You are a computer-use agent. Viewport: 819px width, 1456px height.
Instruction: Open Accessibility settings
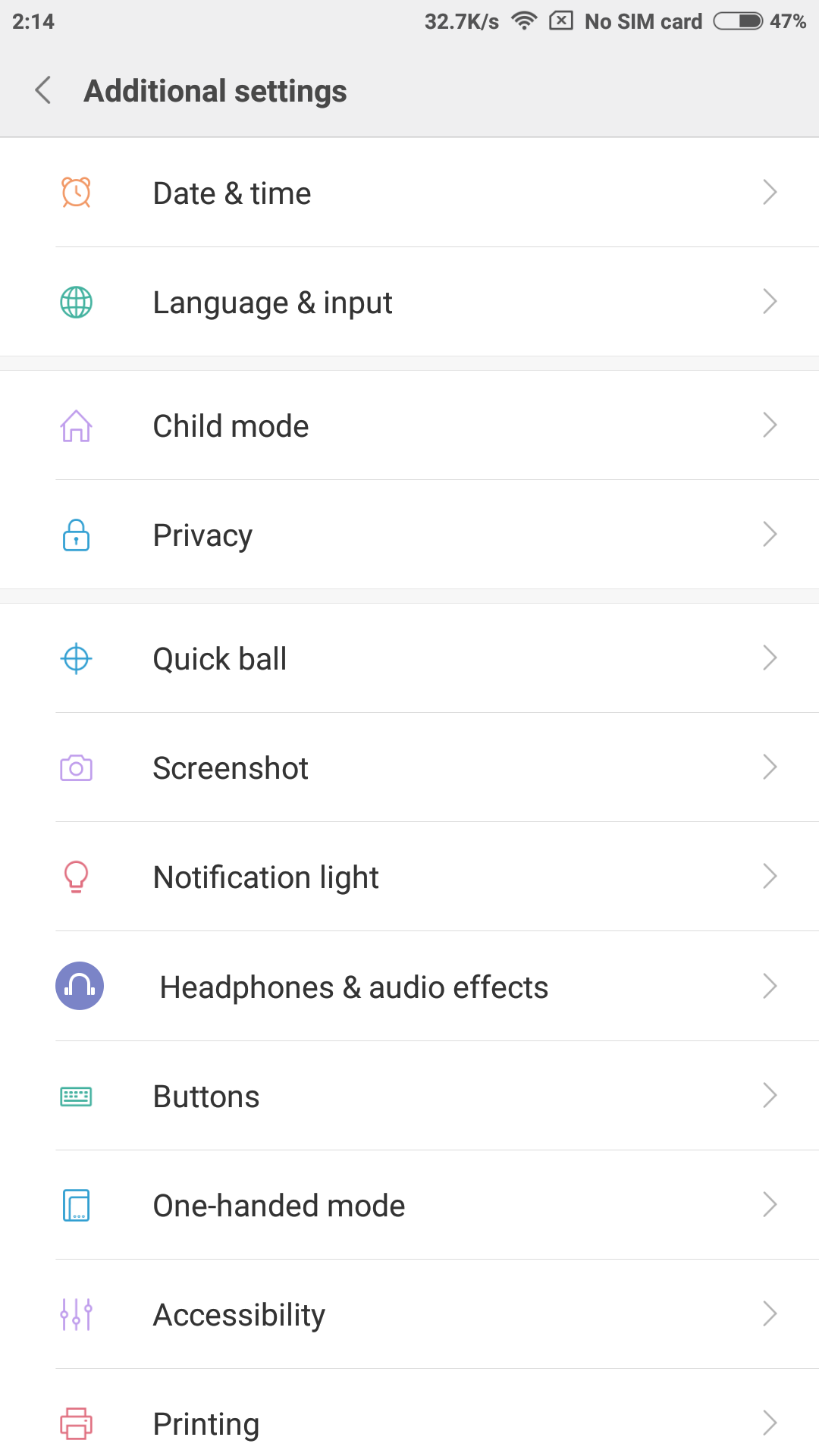[x=409, y=1314]
